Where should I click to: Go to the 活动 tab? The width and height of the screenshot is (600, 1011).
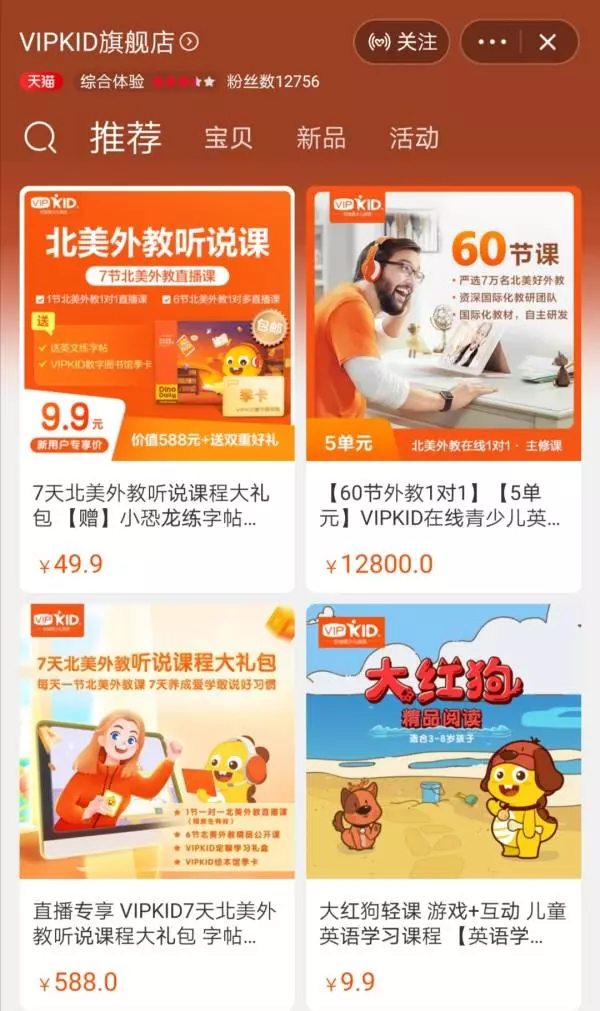pyautogui.click(x=413, y=138)
